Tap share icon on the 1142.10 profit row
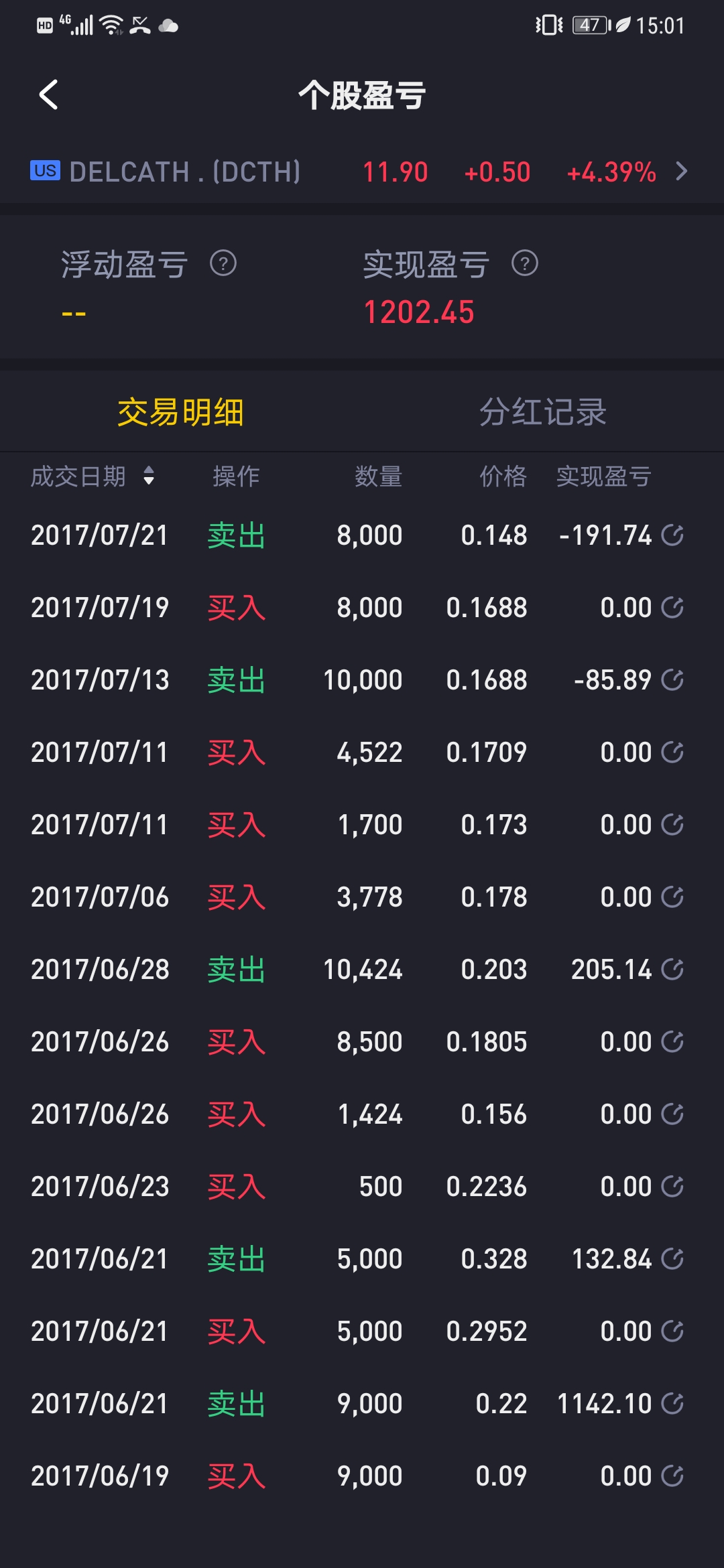The width and height of the screenshot is (724, 1568). pos(672,1403)
